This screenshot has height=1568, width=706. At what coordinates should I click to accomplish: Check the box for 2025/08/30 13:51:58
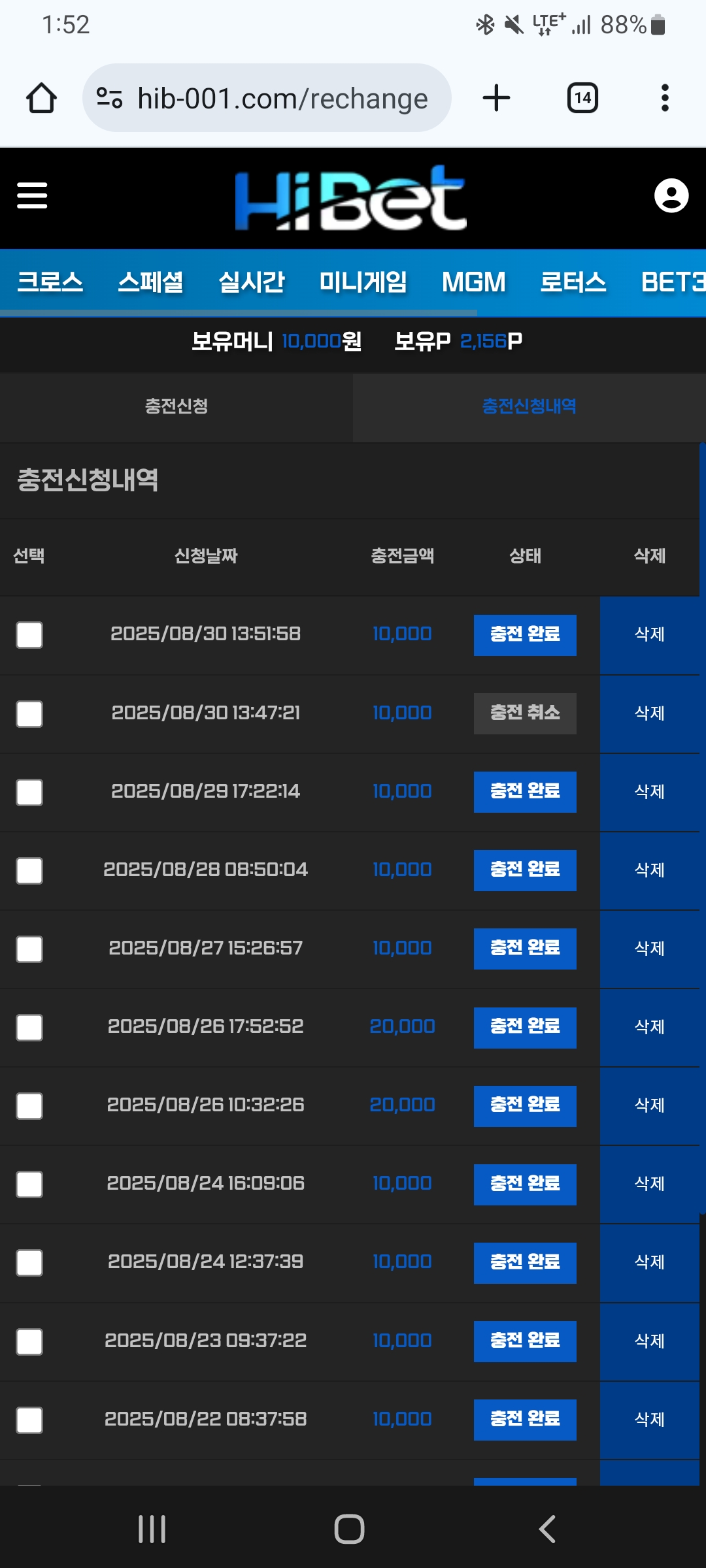tap(29, 634)
